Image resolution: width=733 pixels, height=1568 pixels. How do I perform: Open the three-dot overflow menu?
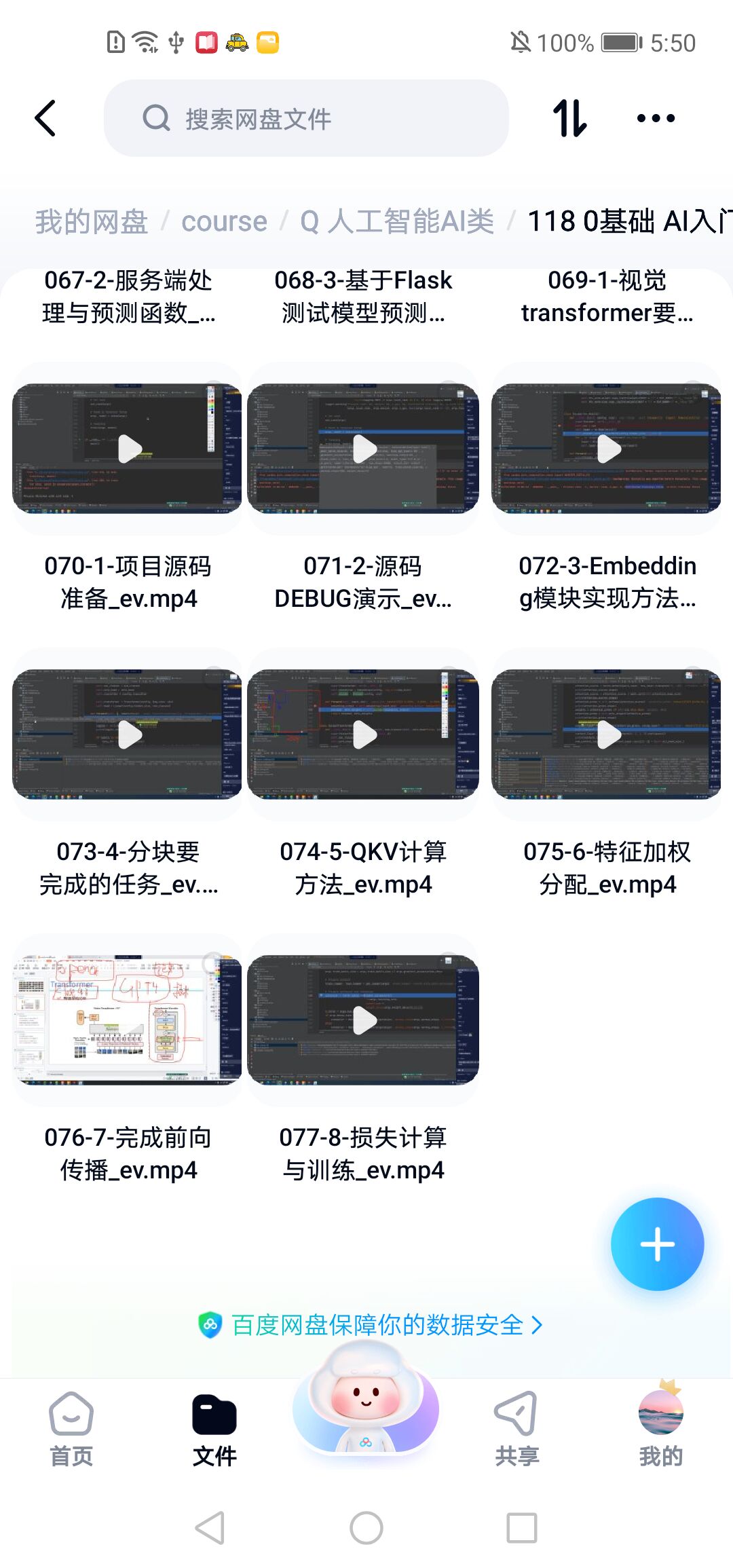pos(656,118)
